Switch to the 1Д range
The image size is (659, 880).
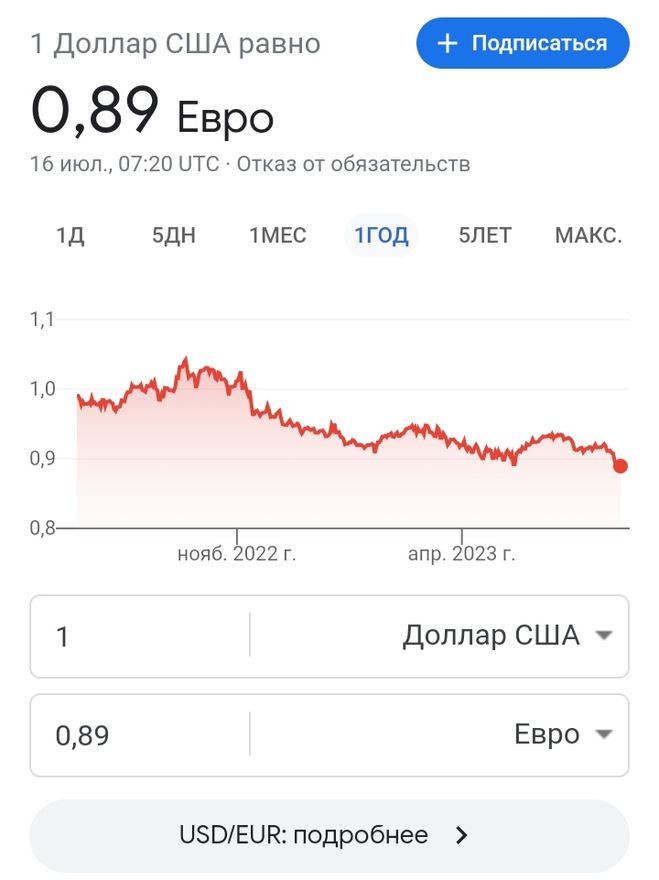pyautogui.click(x=70, y=236)
